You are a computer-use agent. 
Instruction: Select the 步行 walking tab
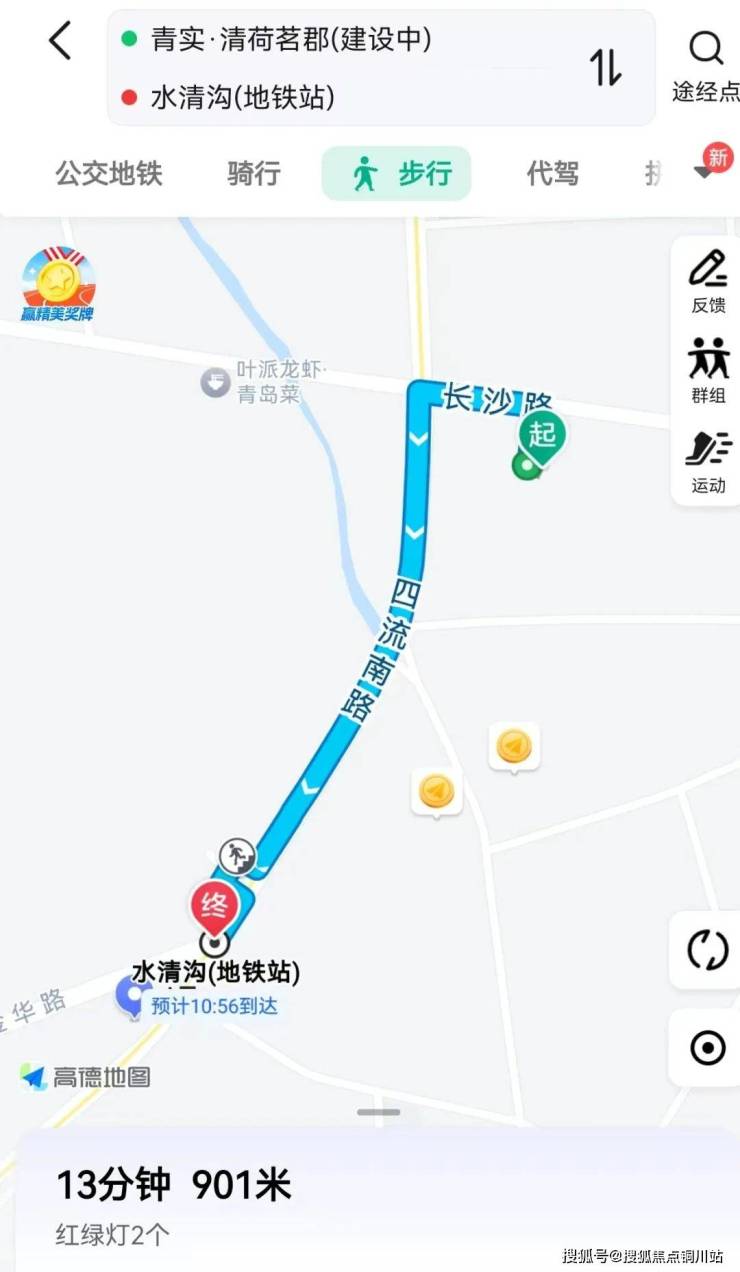(x=397, y=173)
